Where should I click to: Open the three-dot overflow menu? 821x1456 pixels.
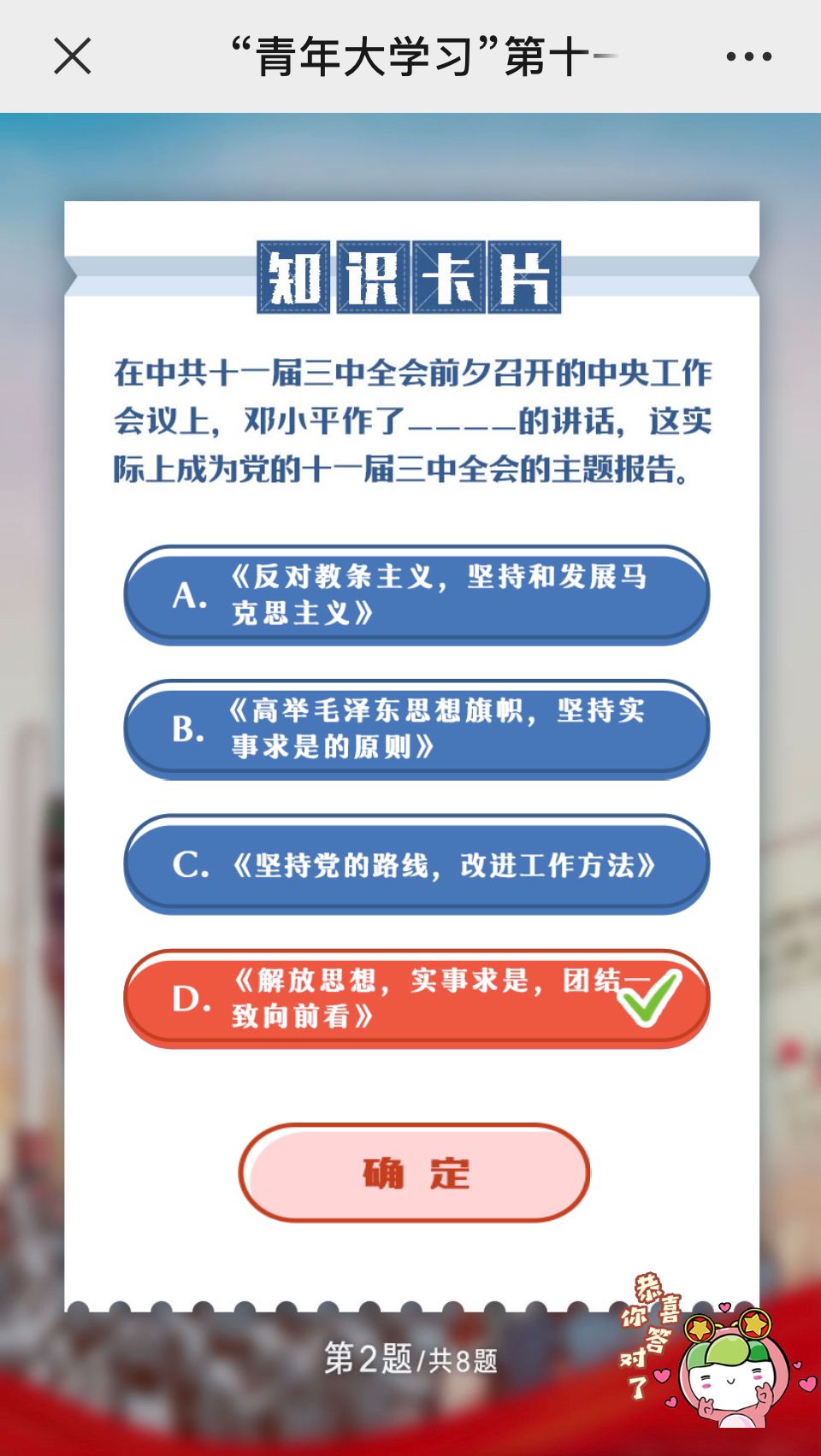[x=748, y=56]
